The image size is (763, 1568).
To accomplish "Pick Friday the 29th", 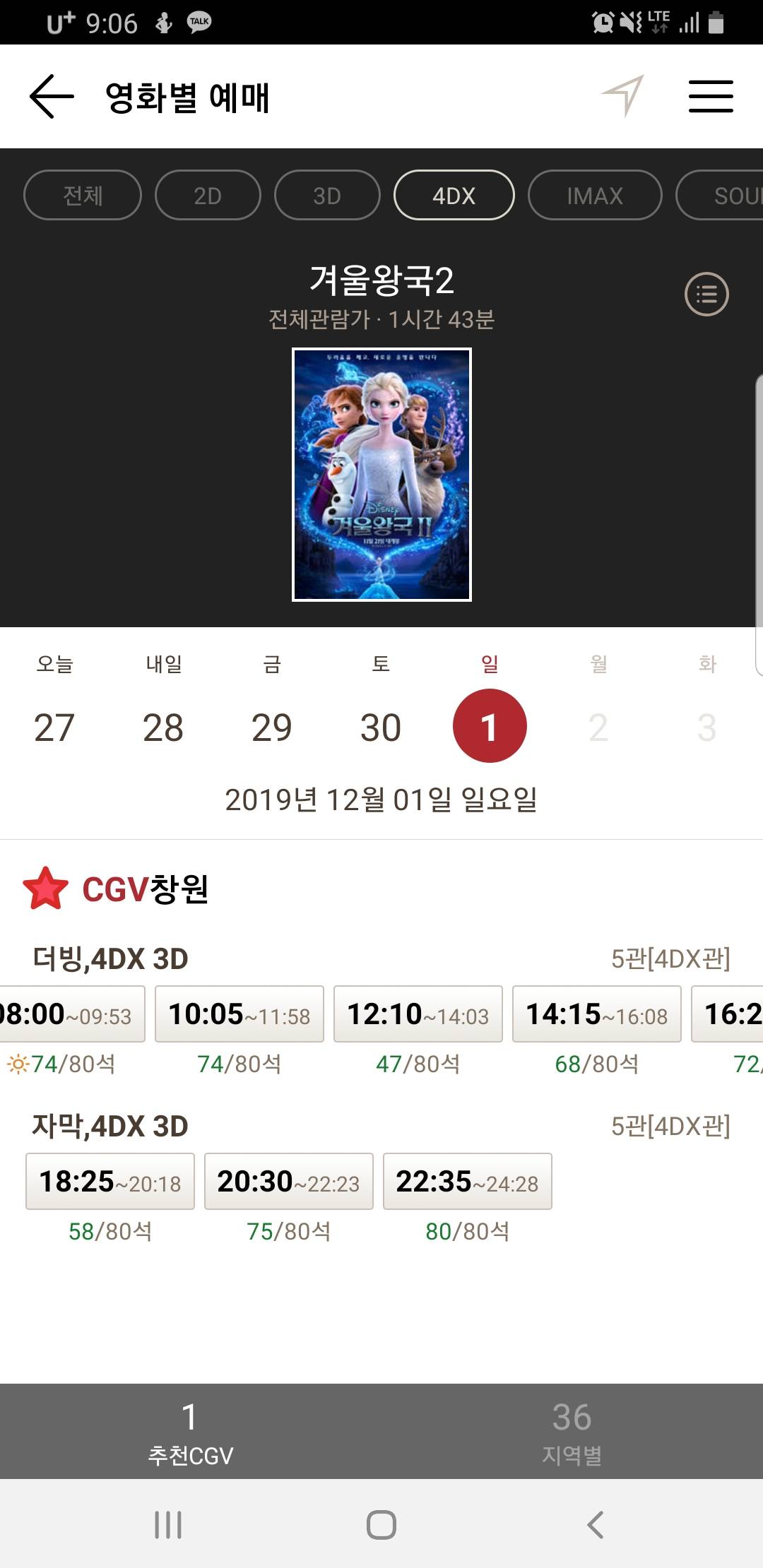I will tap(272, 726).
